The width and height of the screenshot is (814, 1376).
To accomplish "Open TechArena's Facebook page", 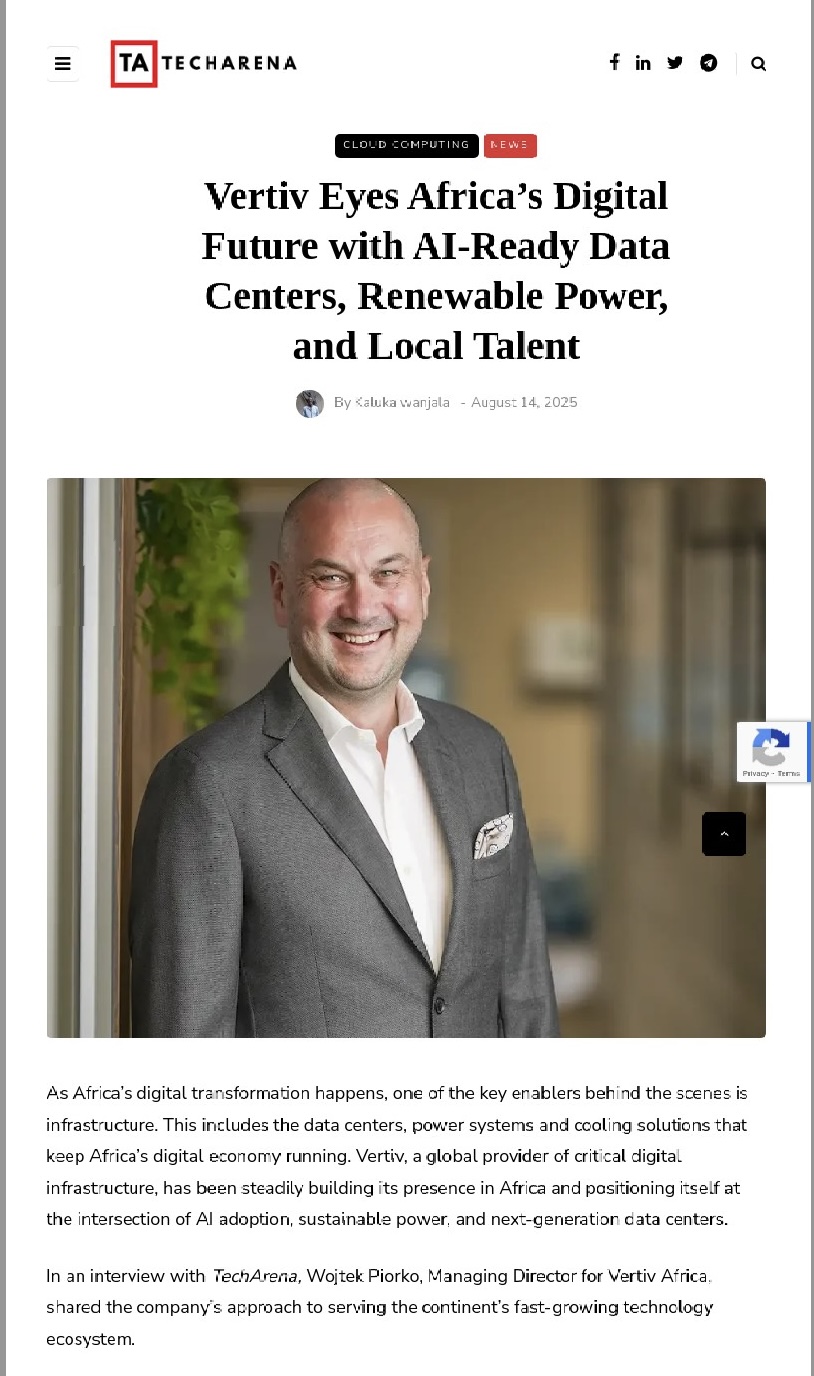I will pos(614,63).
